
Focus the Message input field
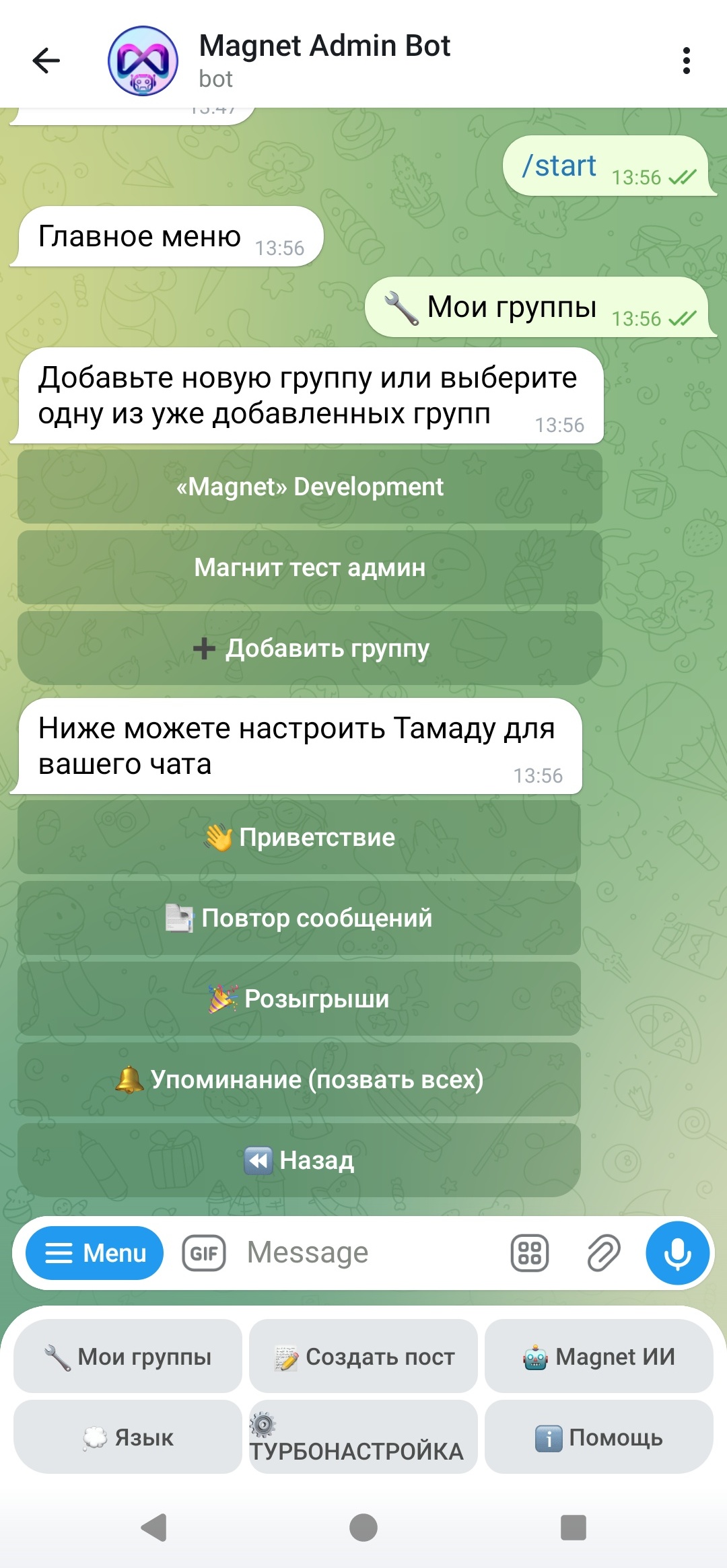click(370, 1253)
